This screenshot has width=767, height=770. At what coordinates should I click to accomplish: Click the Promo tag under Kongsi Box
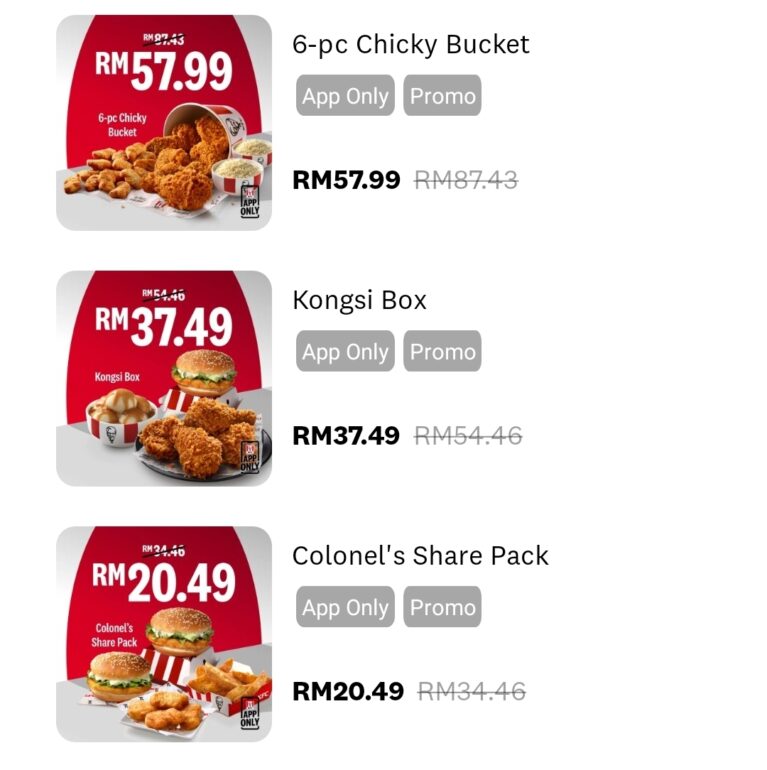[x=444, y=352]
